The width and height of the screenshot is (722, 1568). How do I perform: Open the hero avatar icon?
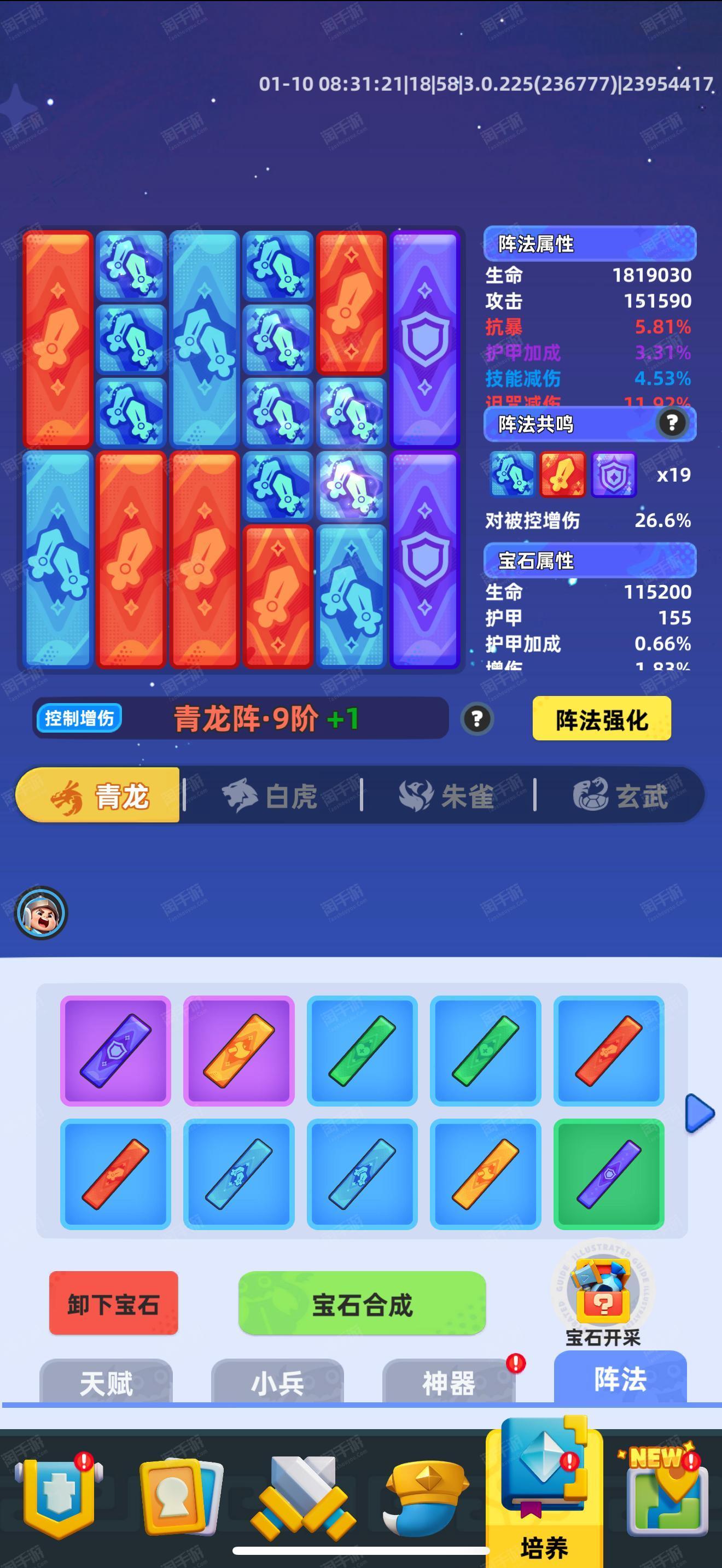point(41,913)
